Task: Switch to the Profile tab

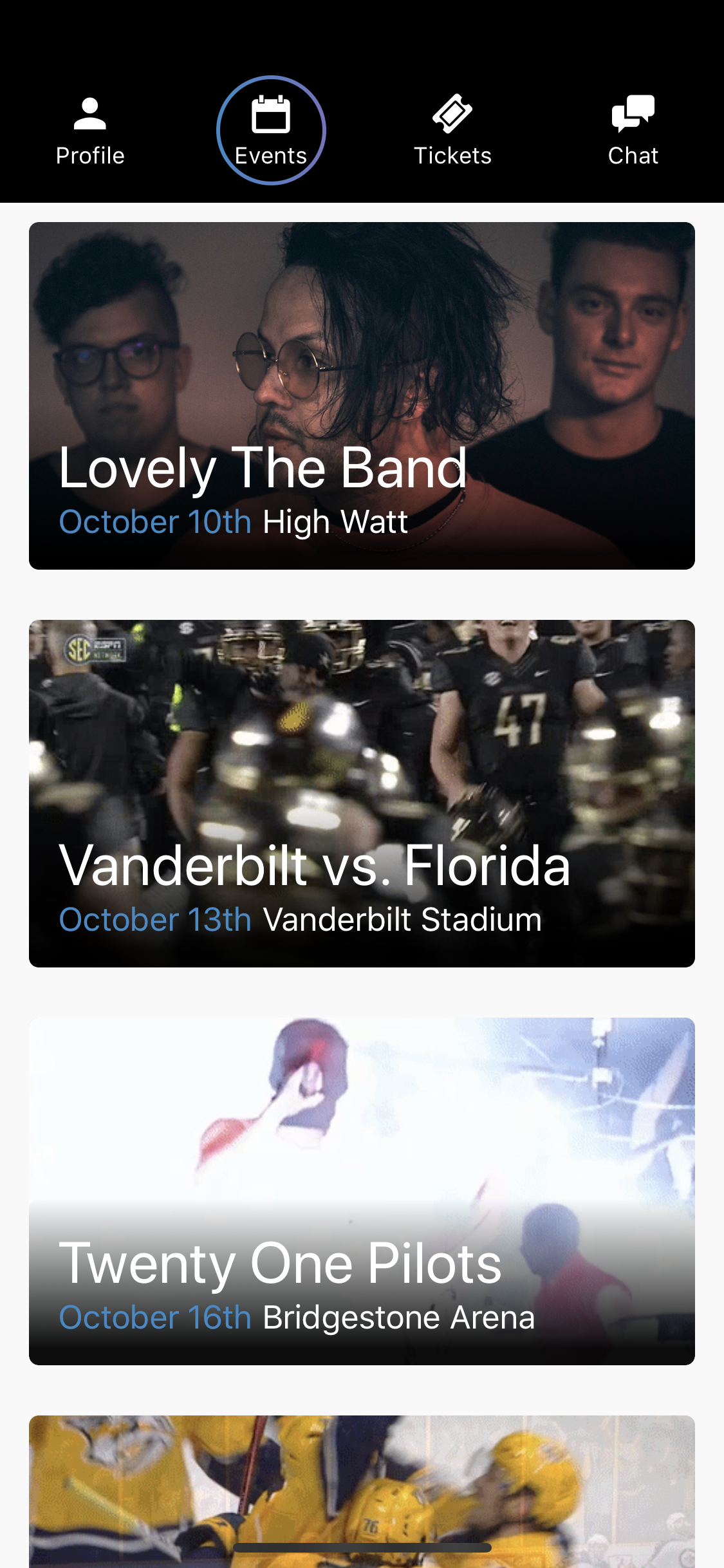Action: (90, 131)
